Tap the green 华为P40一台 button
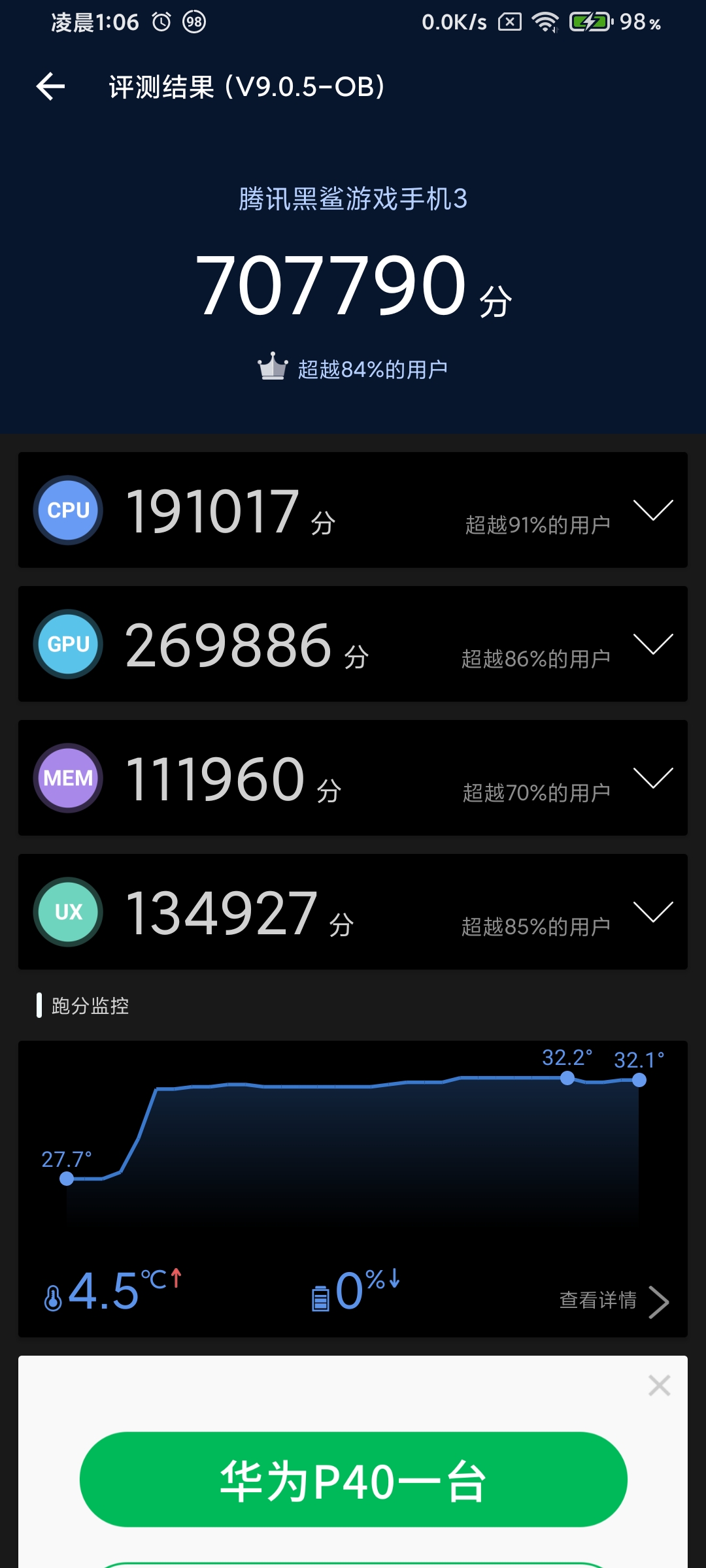 coord(353,1480)
